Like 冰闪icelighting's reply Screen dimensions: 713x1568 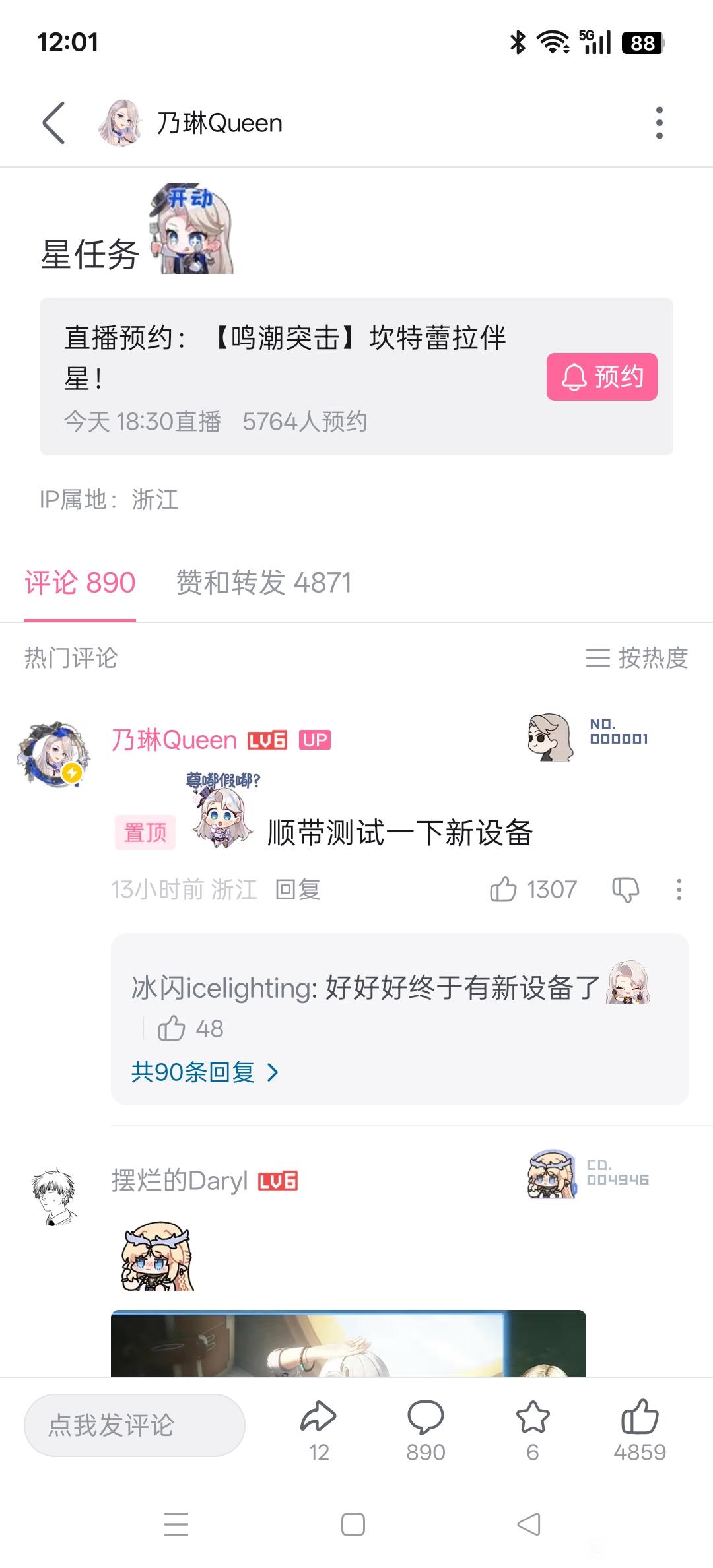pos(172,1028)
